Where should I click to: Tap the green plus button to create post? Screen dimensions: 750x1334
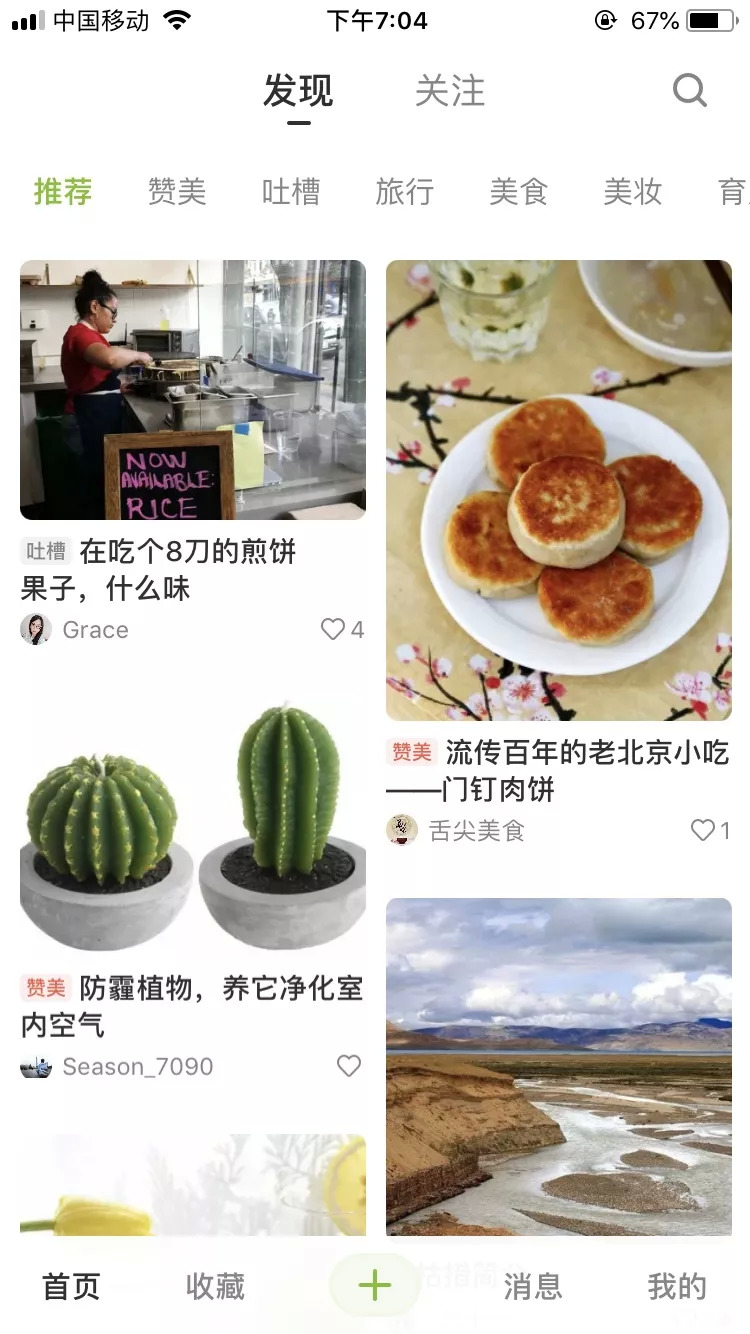(x=375, y=1285)
